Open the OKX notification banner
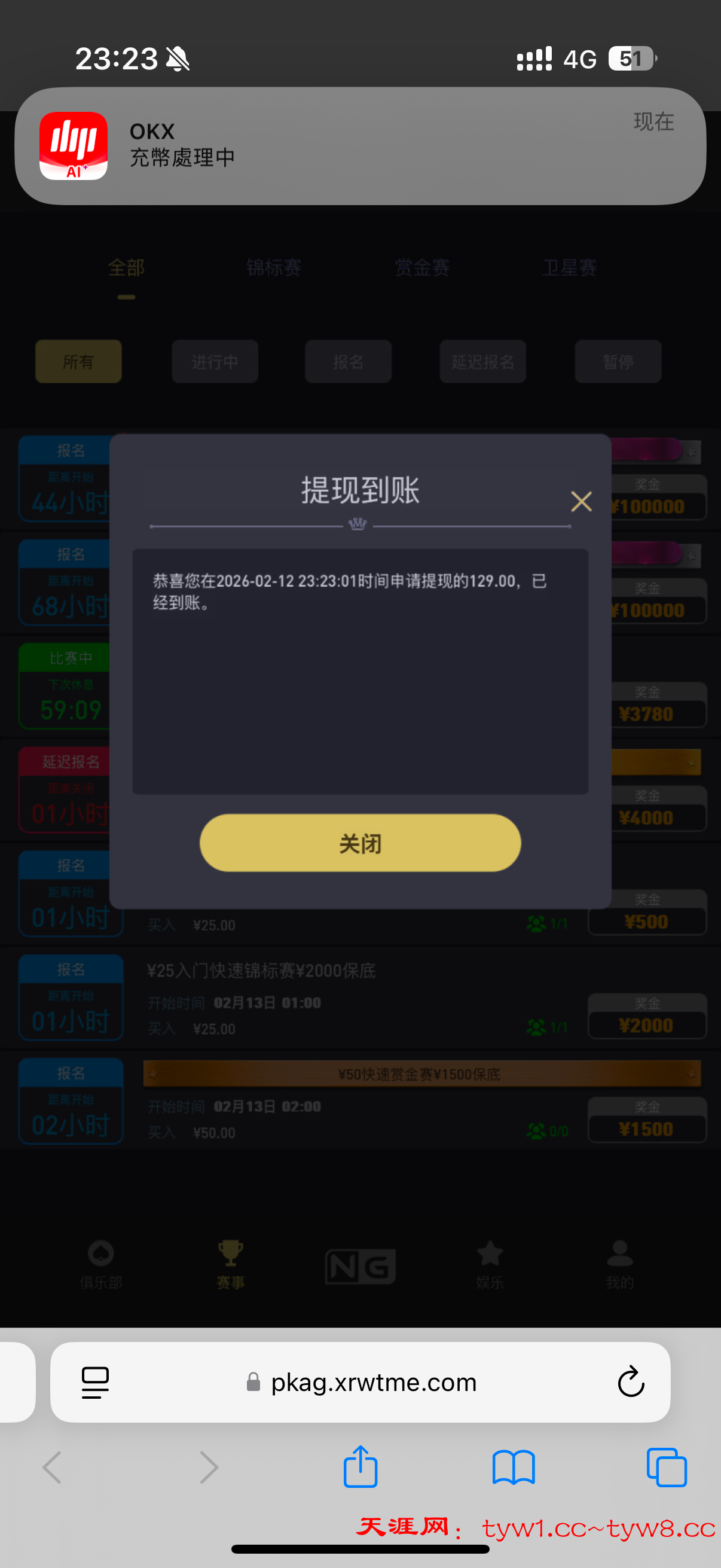Screen dimensions: 721x1568 (360, 146)
